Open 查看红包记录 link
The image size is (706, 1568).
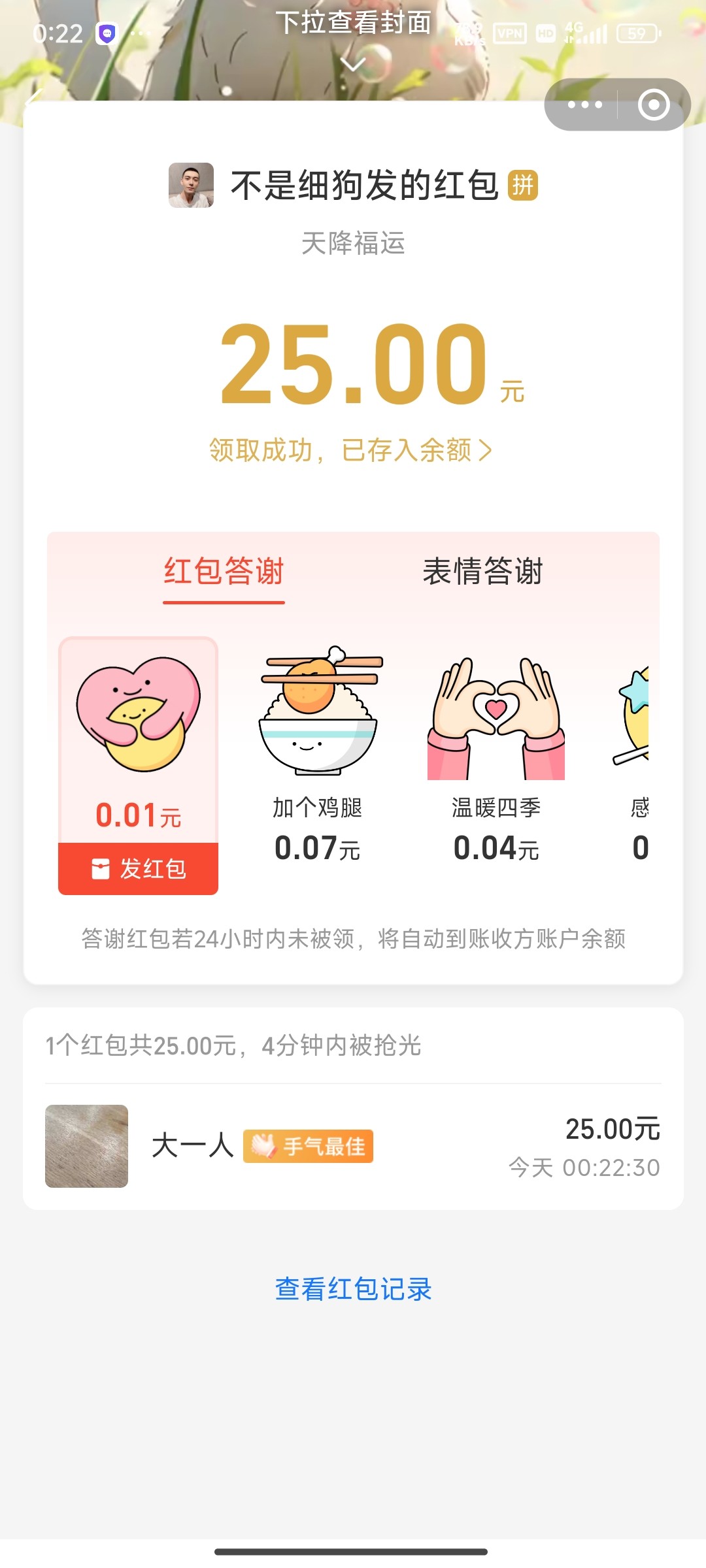coord(353,1289)
